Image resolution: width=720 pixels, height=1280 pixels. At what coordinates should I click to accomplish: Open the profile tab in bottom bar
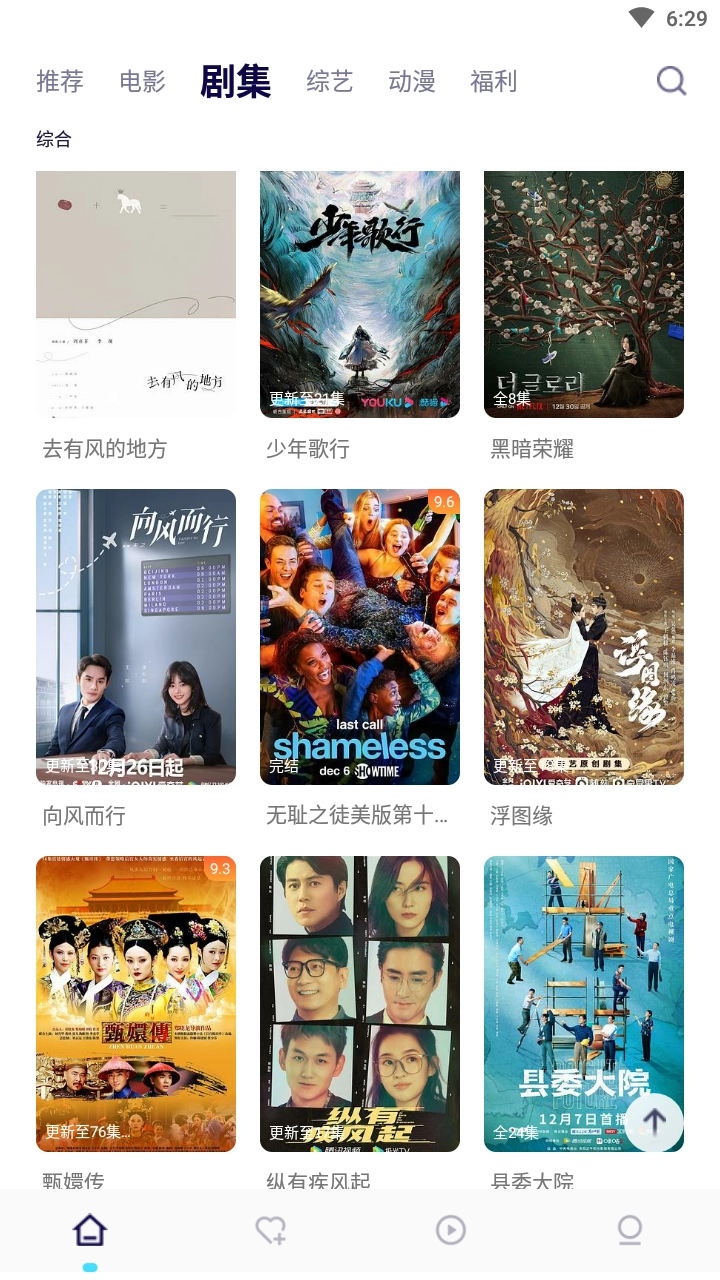click(x=629, y=1230)
